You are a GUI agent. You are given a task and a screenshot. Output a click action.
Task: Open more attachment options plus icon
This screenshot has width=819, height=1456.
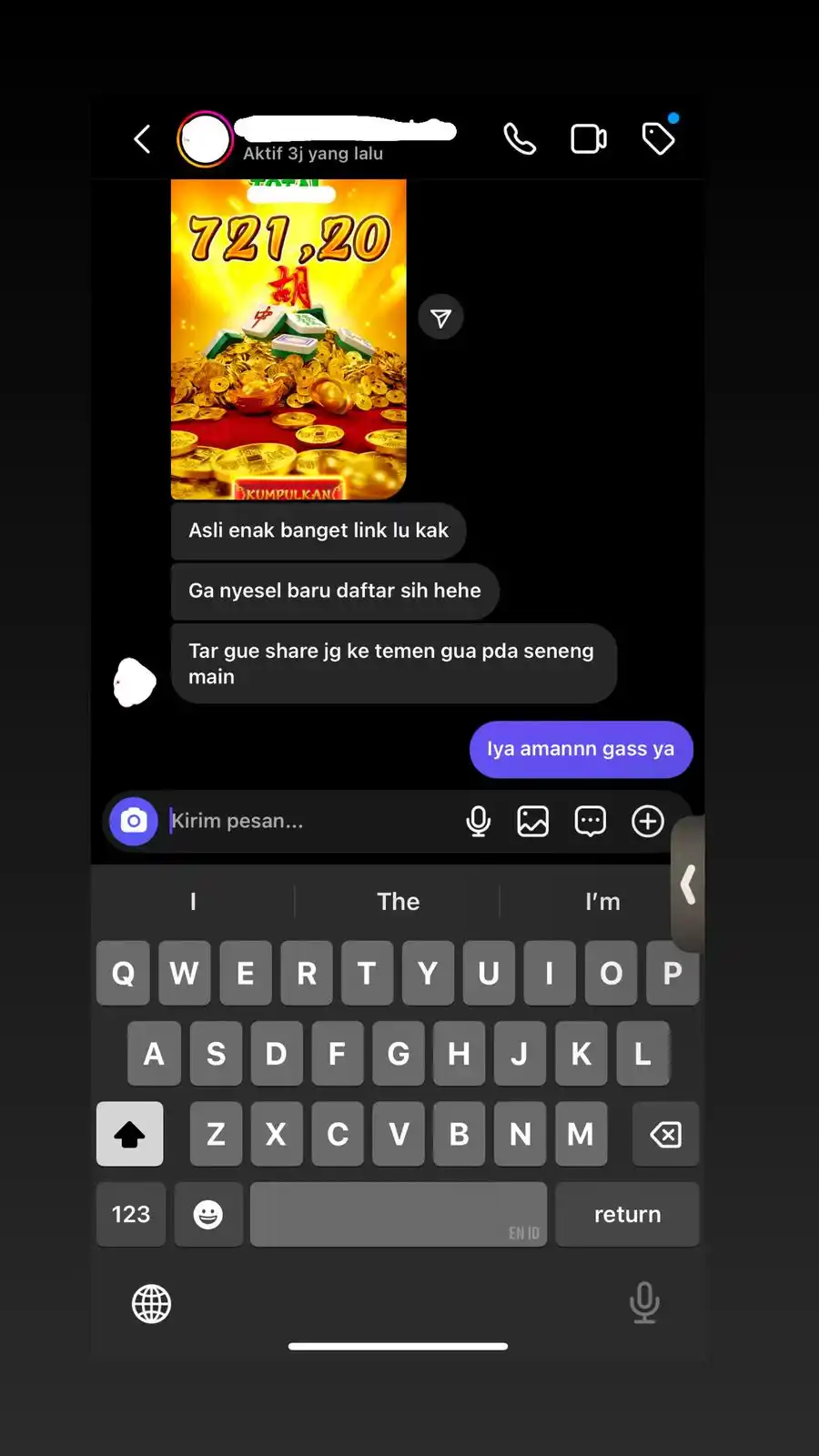648,821
